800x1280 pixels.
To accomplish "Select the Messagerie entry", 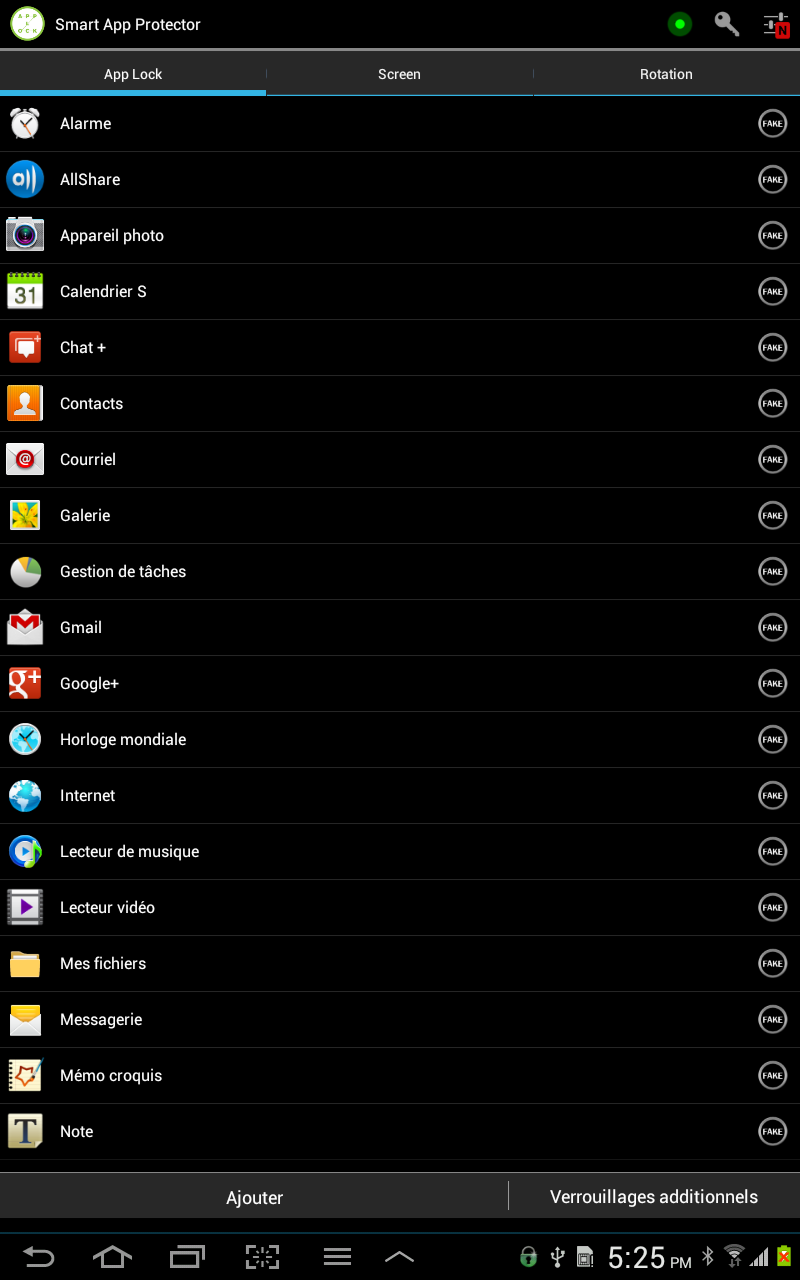I will pos(400,1020).
